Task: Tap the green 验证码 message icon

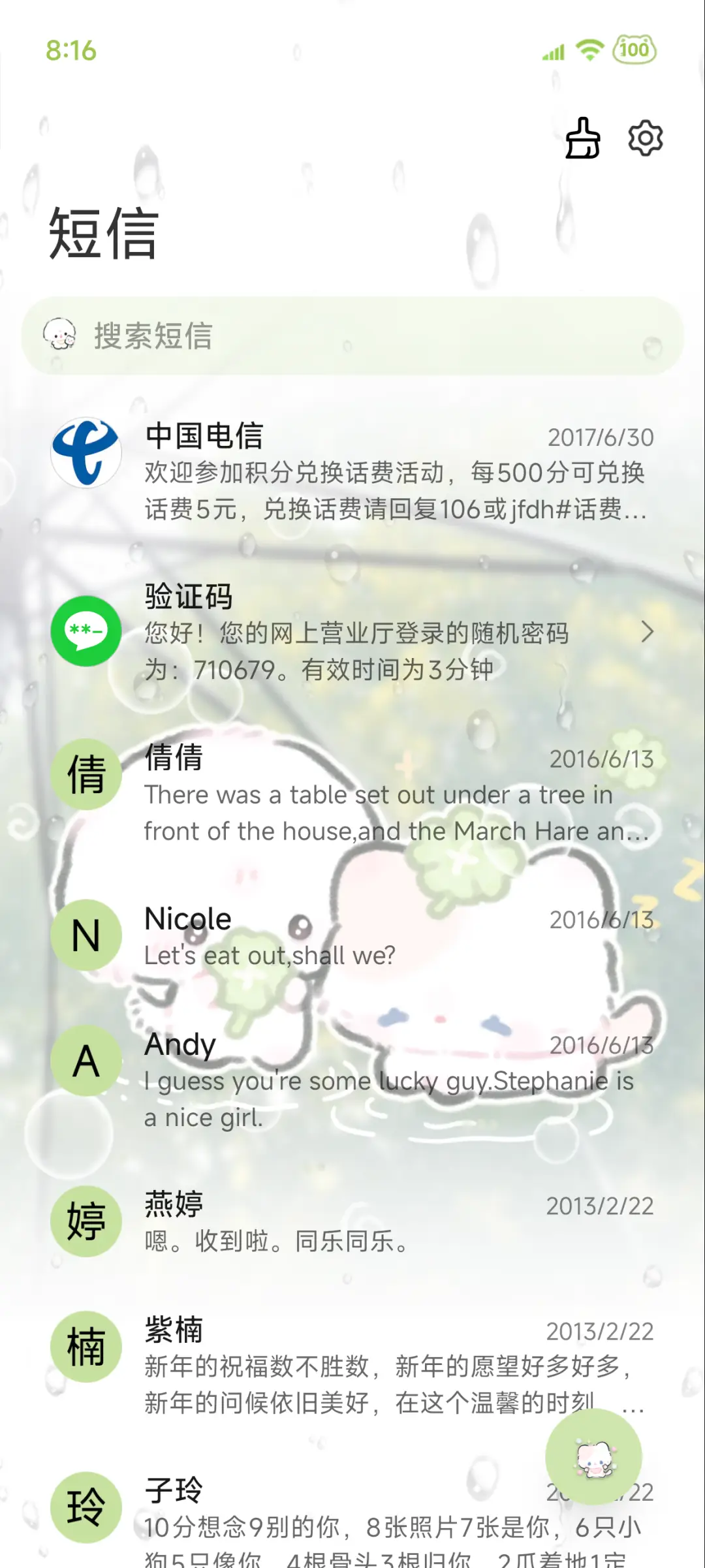Action: pyautogui.click(x=86, y=632)
